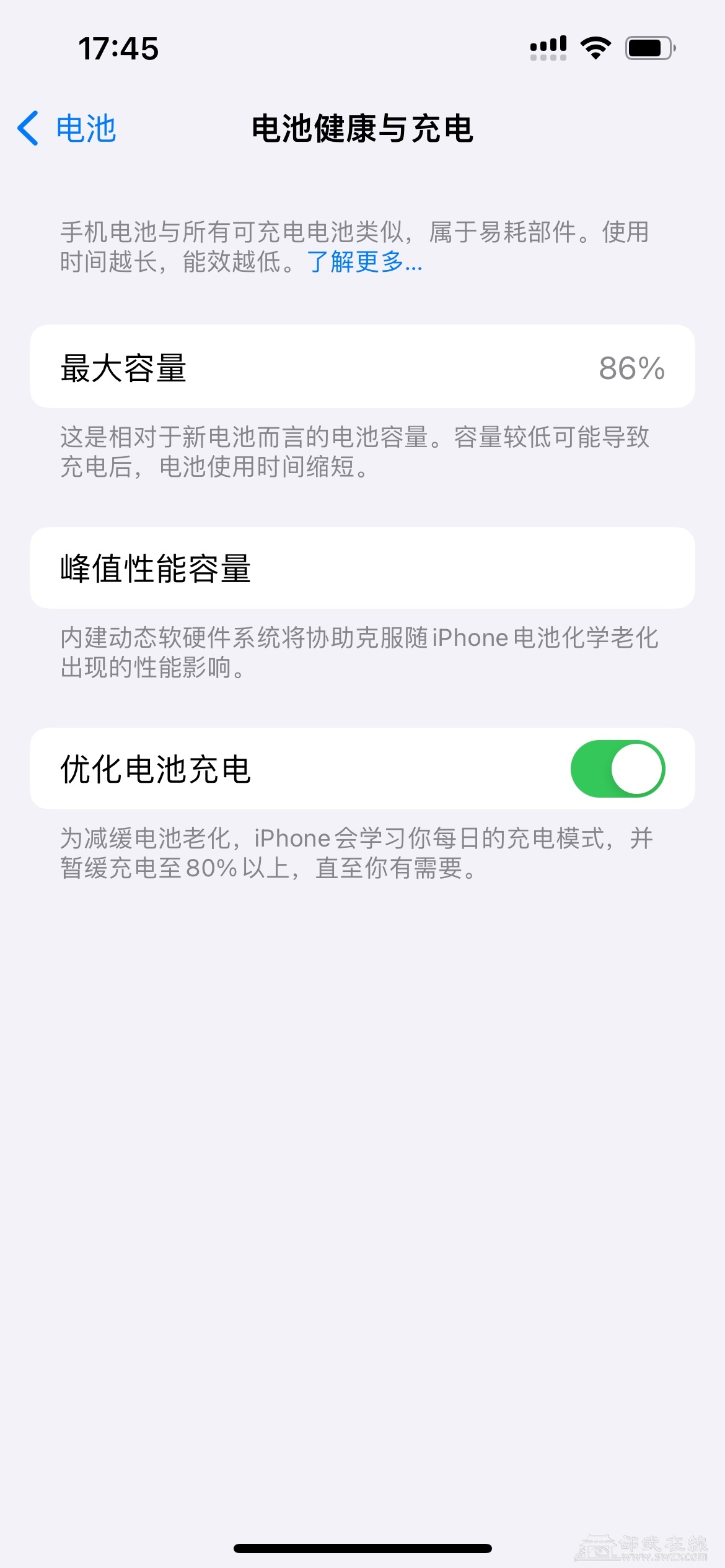Go back to 电池 settings
725x1568 pixels.
(67, 129)
